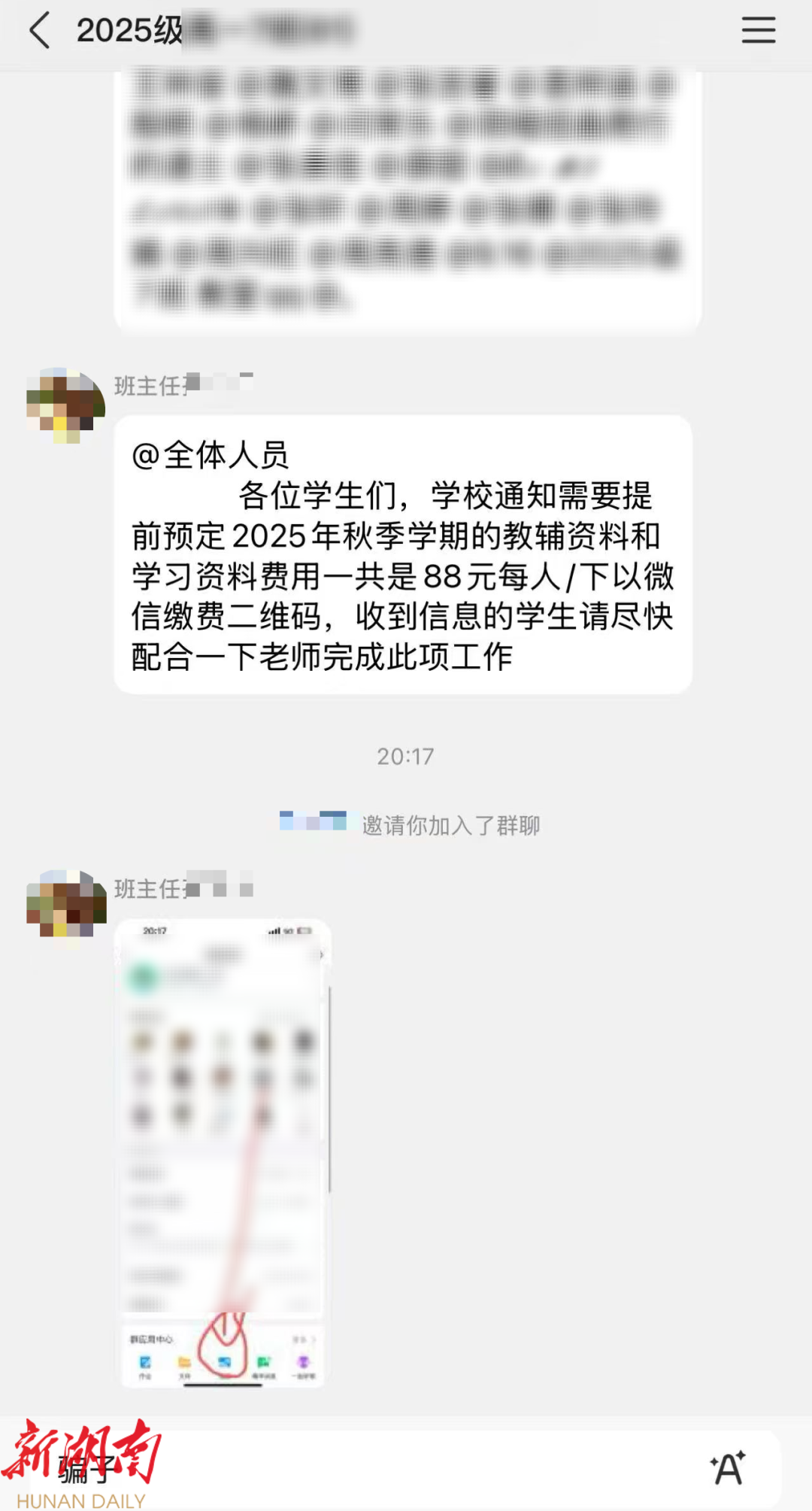Image resolution: width=812 pixels, height=1511 pixels.
Task: Open the A text style icon
Action: tap(727, 1468)
